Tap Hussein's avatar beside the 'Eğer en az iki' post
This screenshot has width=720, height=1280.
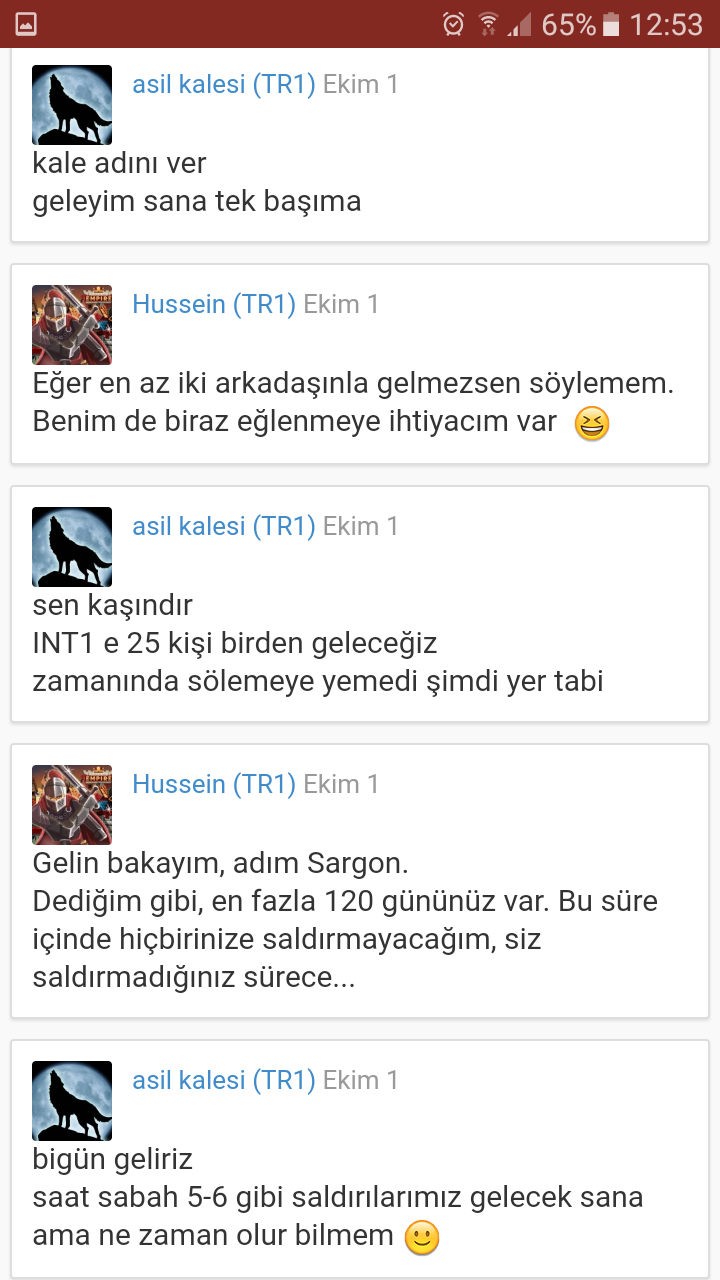tap(72, 325)
